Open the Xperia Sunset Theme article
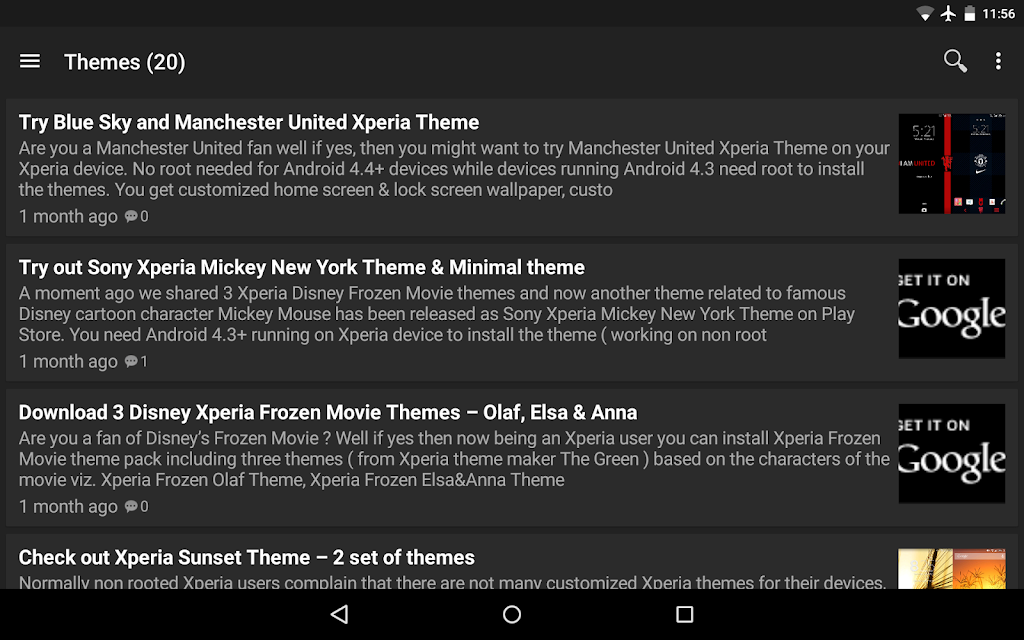Screen dimensions: 1024x640 pyautogui.click(x=511, y=562)
